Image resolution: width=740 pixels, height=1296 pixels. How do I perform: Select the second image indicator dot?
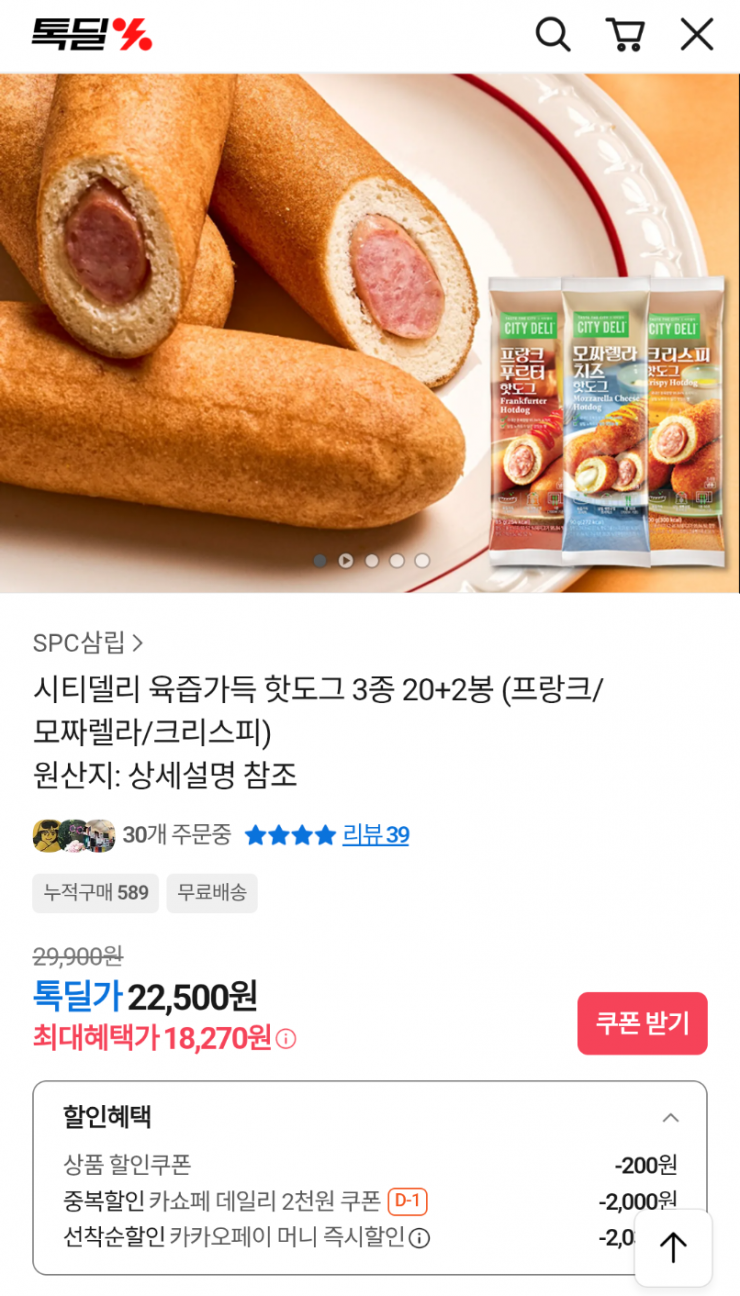[346, 561]
